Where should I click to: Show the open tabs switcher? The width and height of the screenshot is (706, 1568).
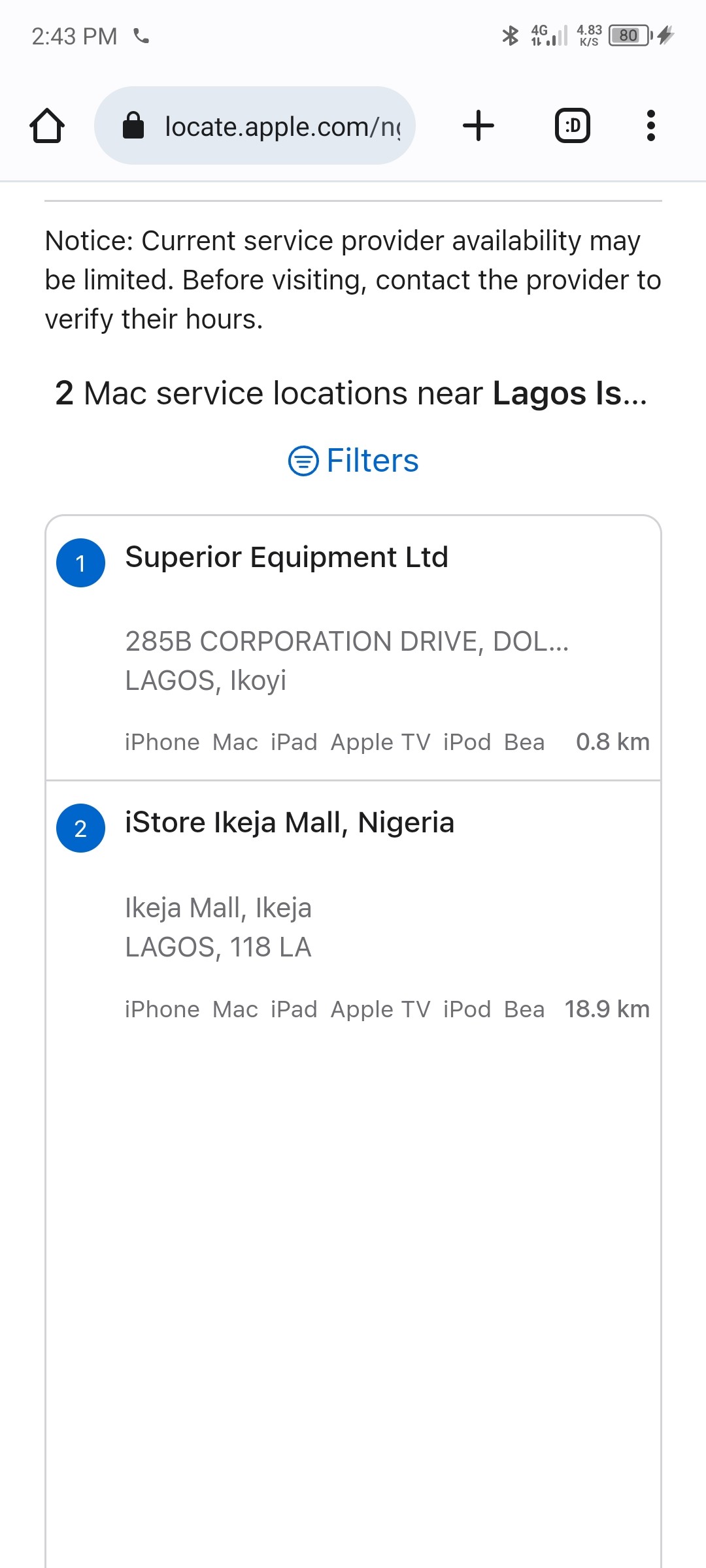click(573, 125)
